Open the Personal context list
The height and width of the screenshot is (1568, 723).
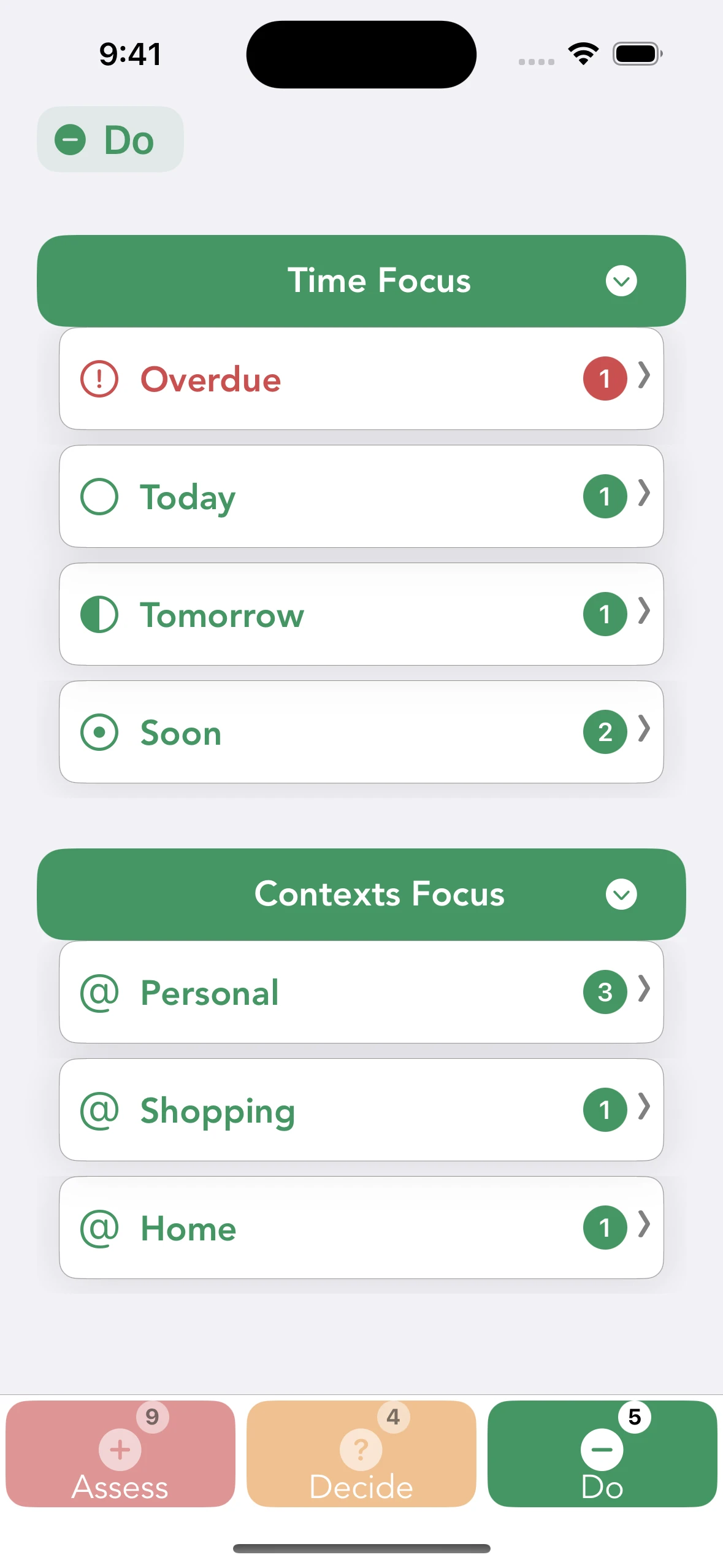(x=361, y=992)
